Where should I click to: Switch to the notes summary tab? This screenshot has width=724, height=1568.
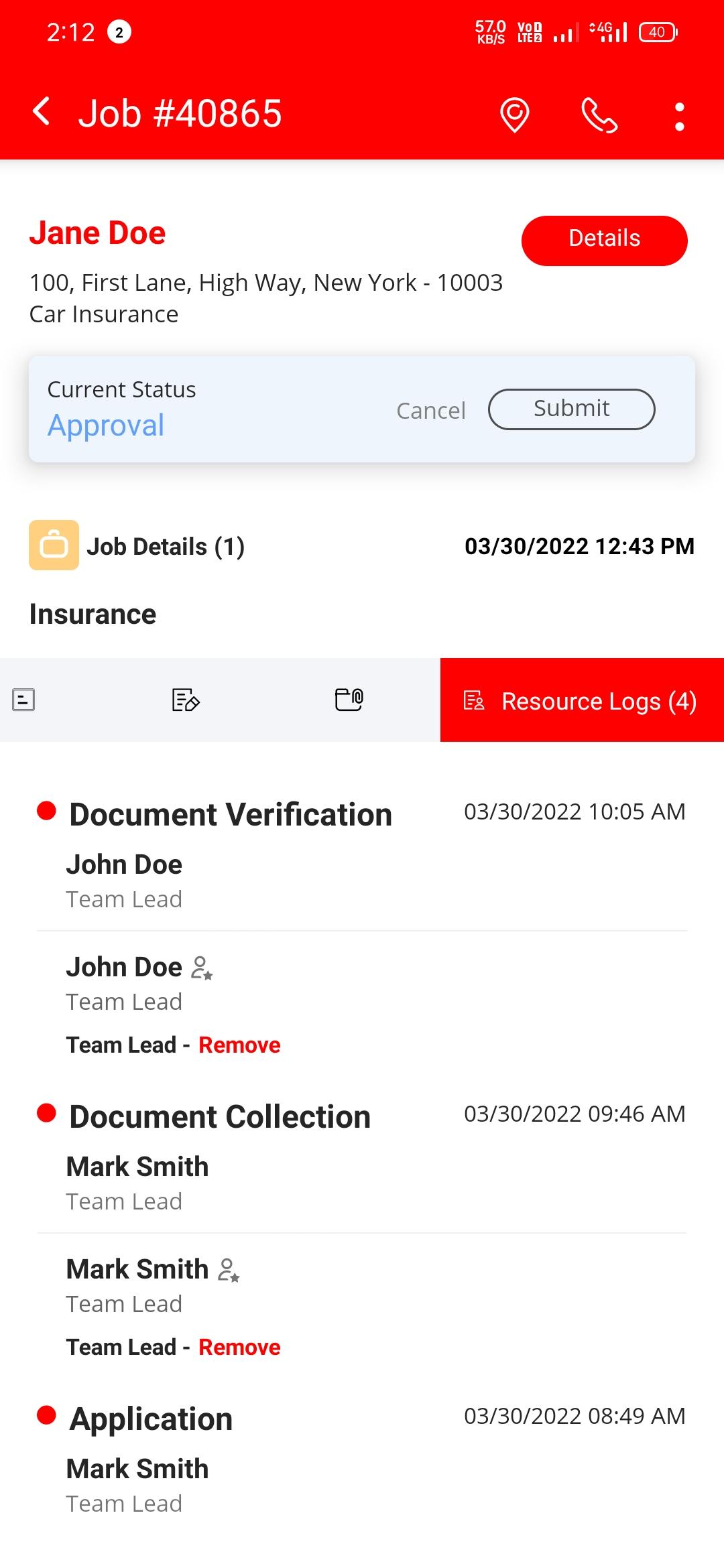[25, 700]
